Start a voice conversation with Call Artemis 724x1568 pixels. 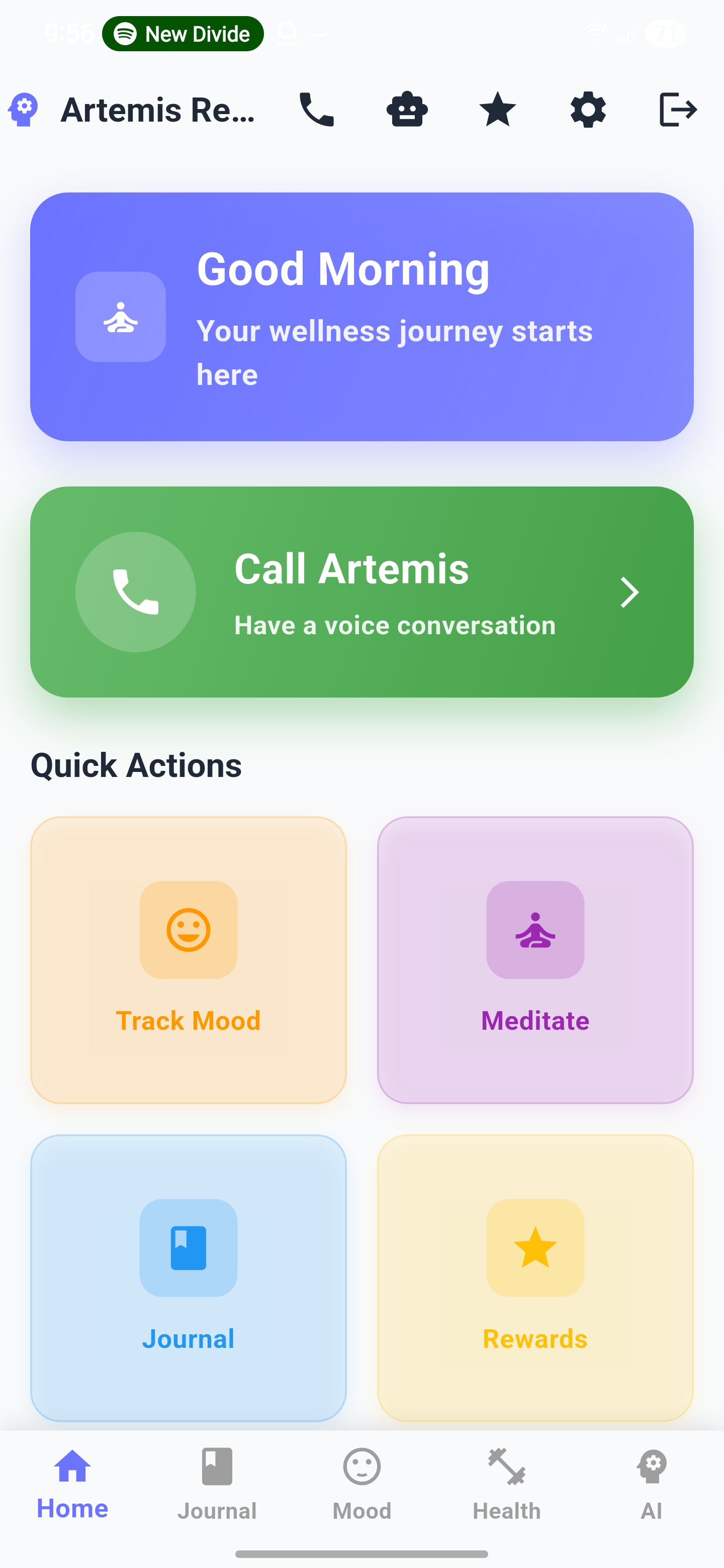[x=361, y=592]
